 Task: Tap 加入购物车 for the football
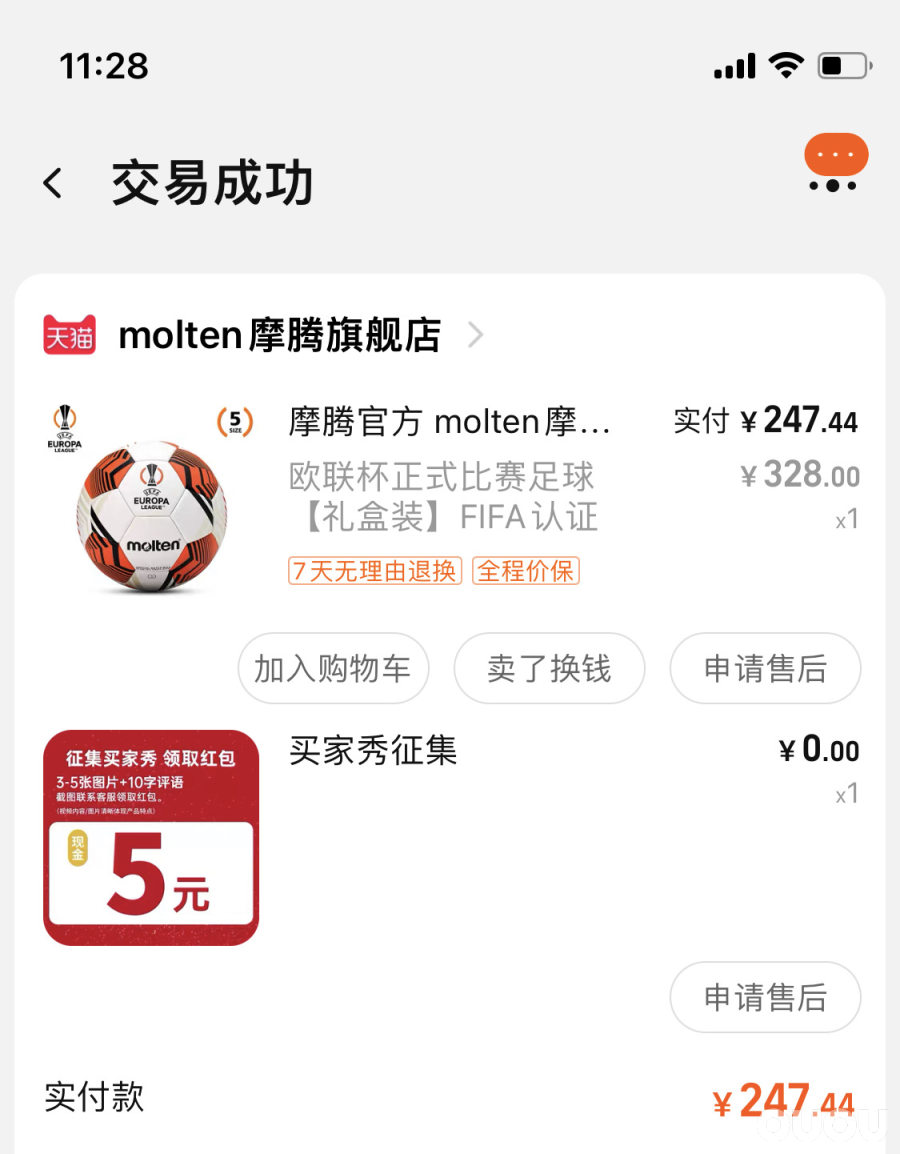click(333, 669)
